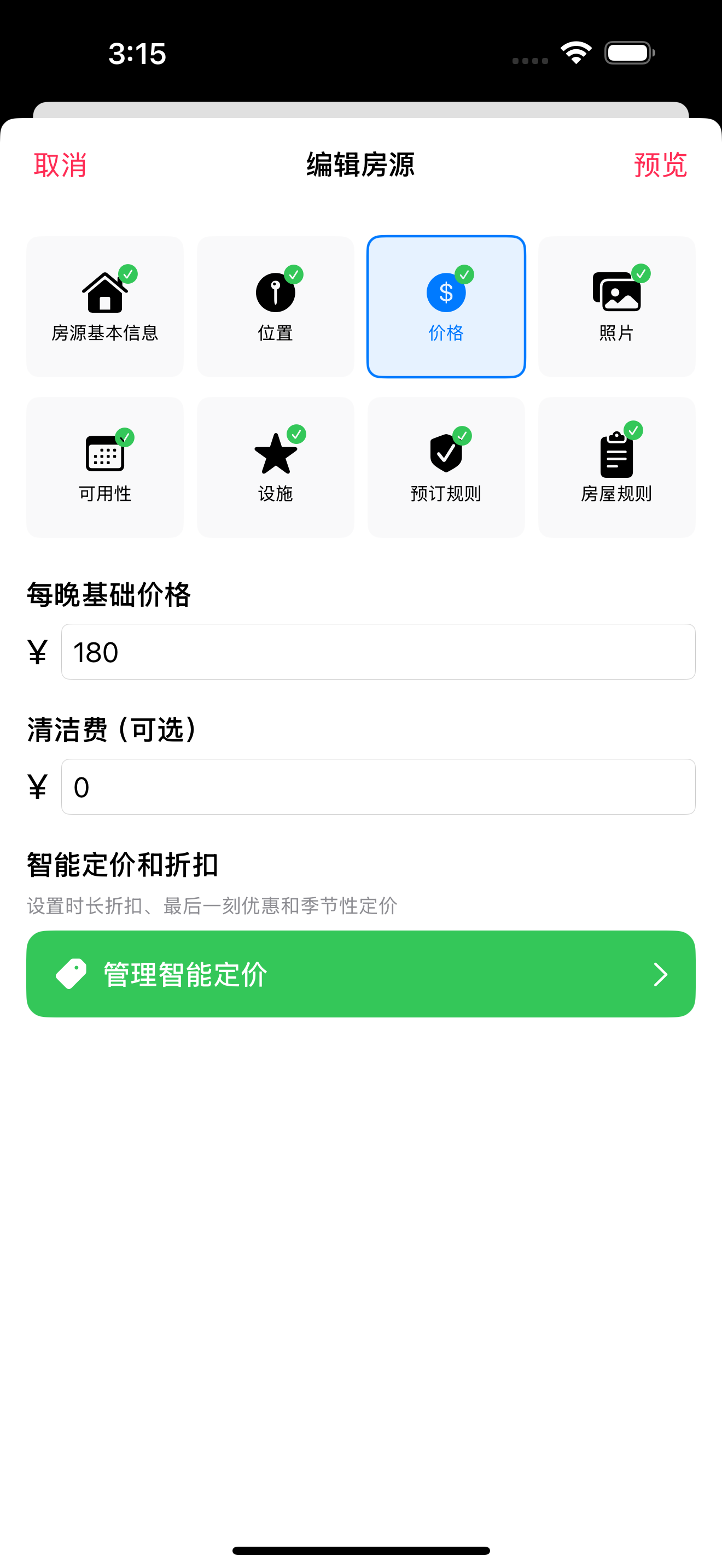Edit the 每晚基础价格 field showing 180

click(x=377, y=652)
